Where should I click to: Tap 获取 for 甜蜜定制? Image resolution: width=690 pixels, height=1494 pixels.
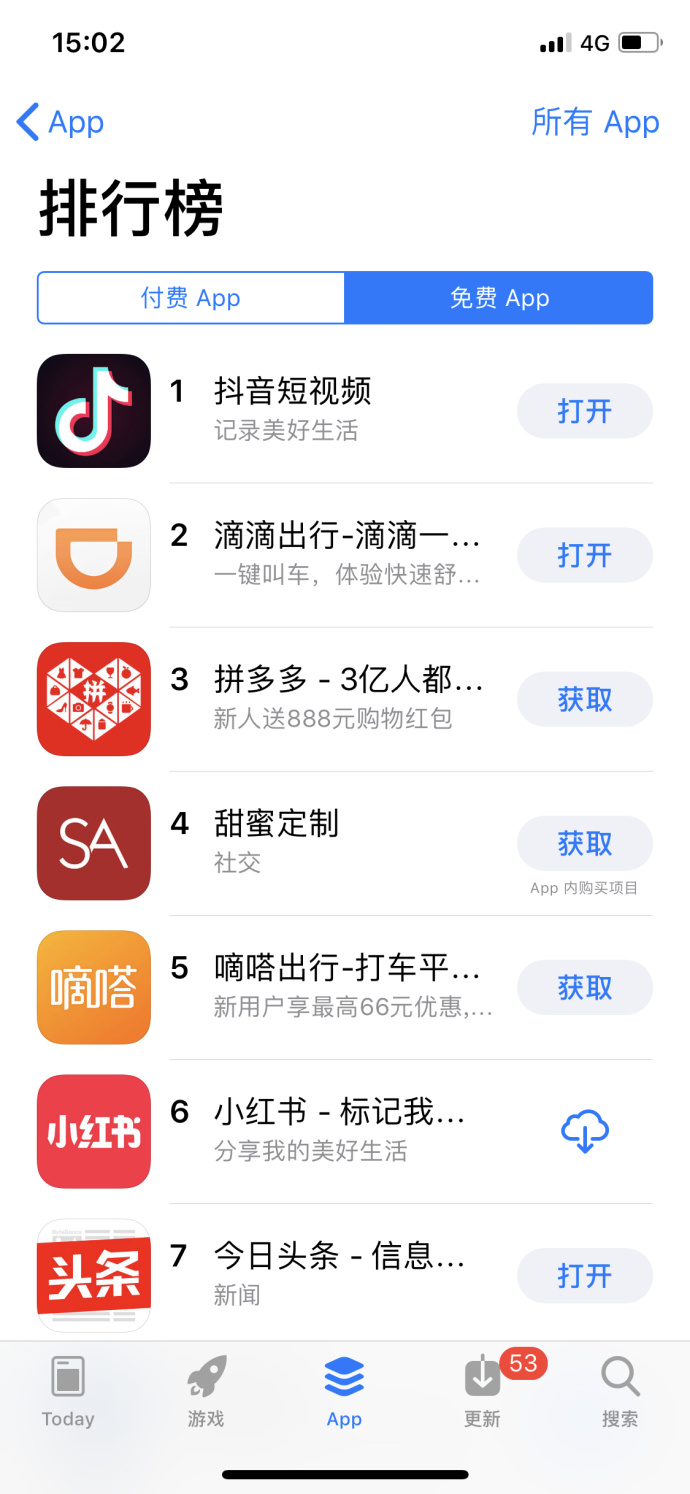(x=585, y=843)
